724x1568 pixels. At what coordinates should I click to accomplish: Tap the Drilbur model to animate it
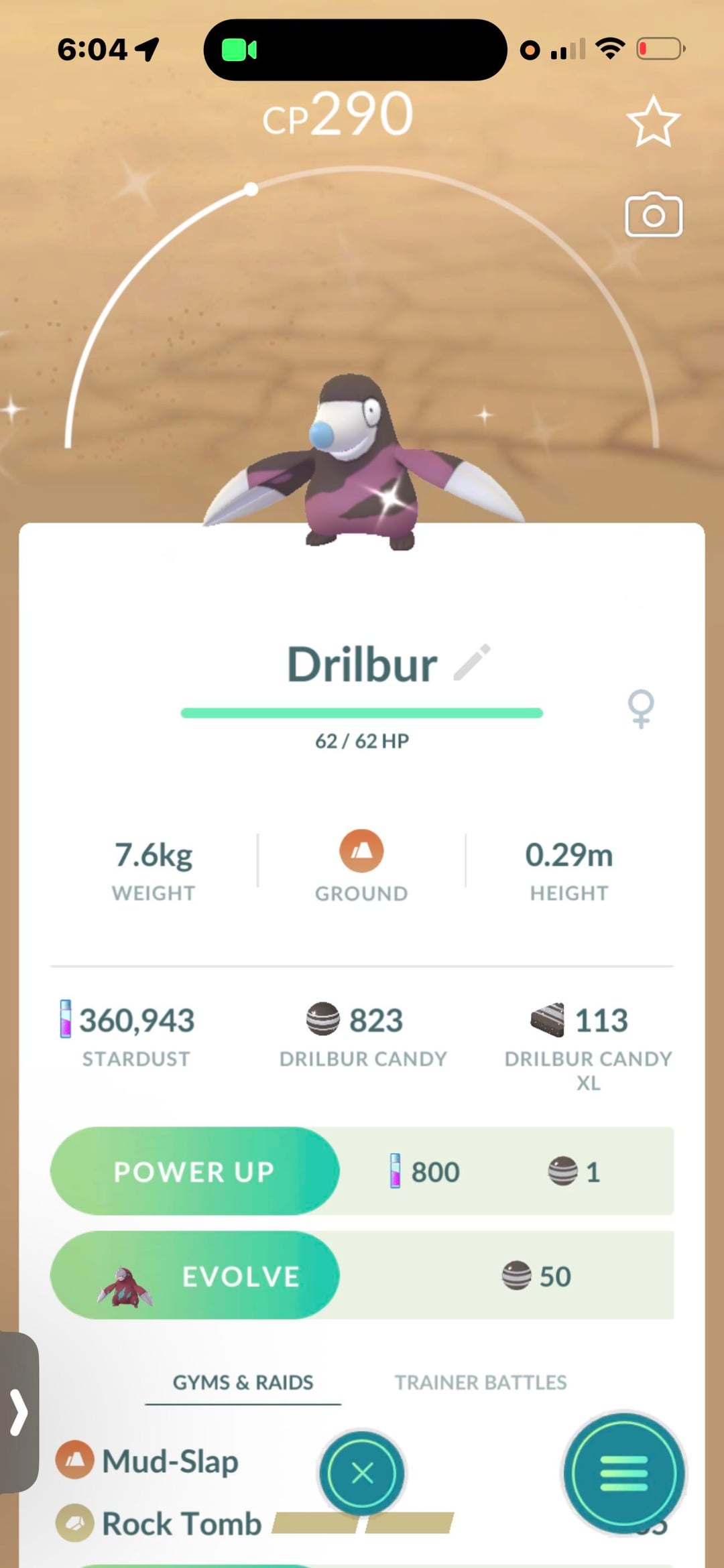click(x=362, y=462)
